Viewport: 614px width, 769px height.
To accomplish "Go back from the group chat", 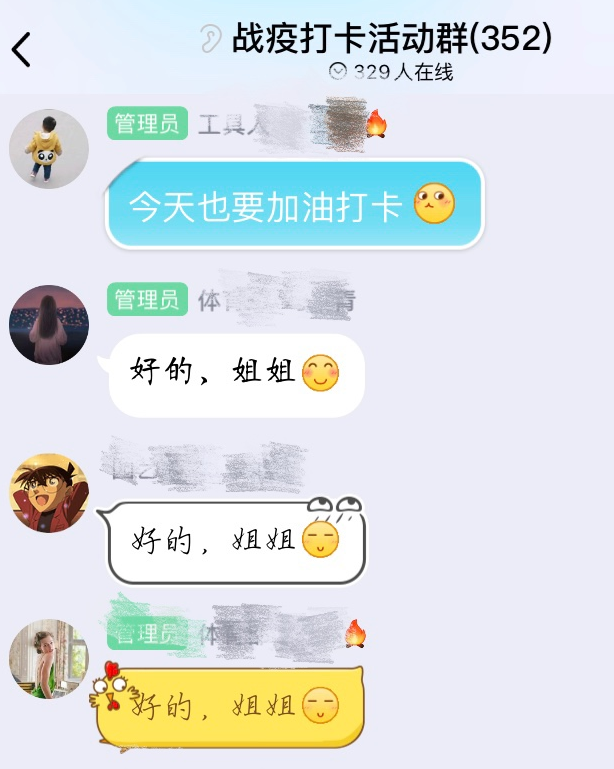I will coord(22,48).
